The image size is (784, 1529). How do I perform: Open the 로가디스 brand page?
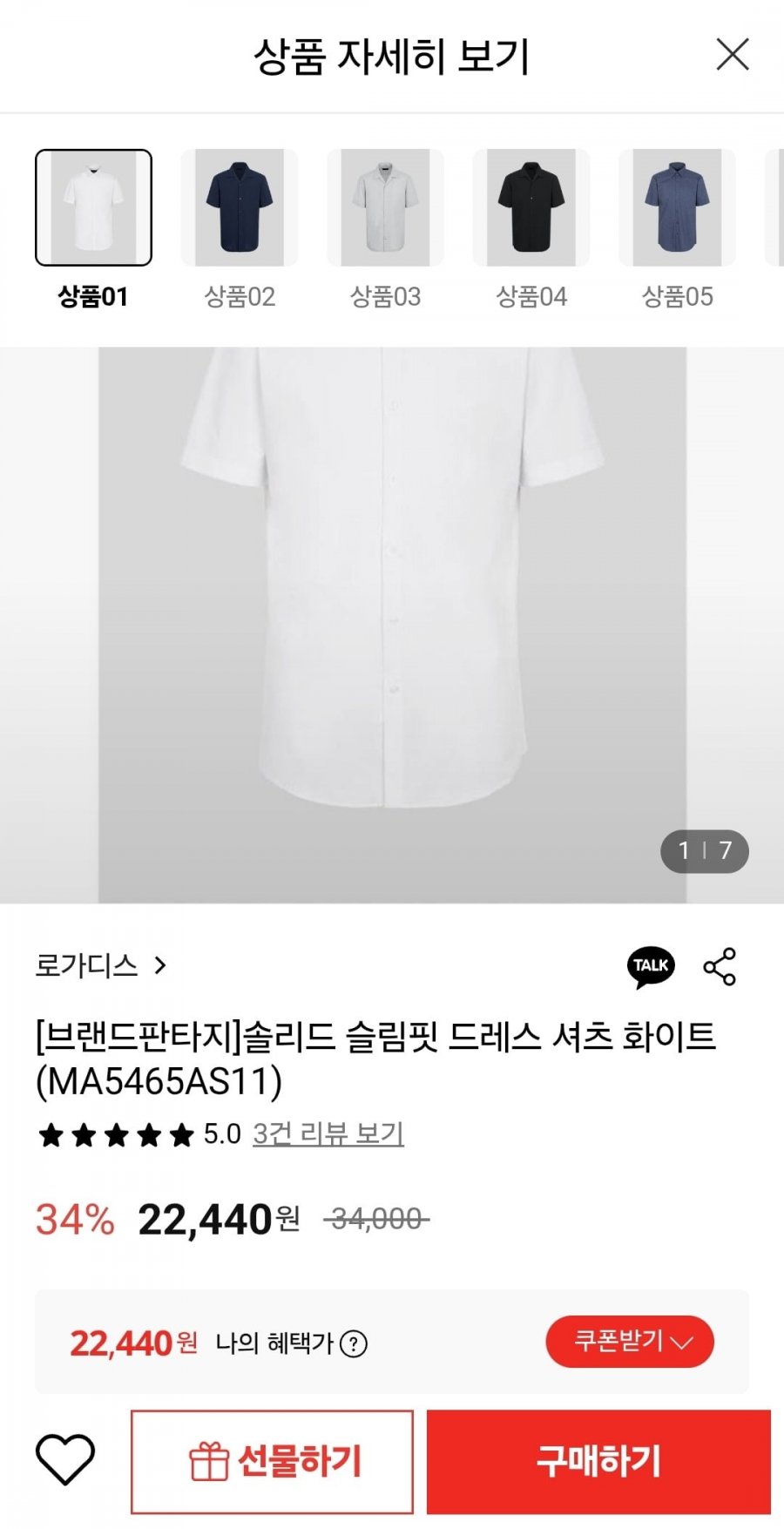[100, 965]
